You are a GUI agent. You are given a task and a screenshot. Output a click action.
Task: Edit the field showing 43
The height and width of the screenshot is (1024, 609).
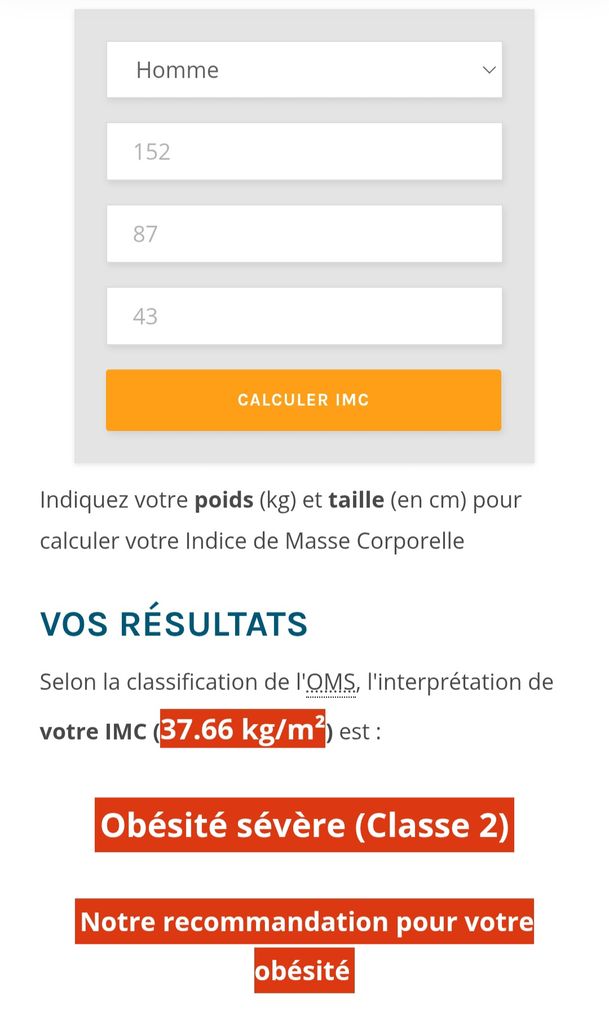pyautogui.click(x=304, y=316)
